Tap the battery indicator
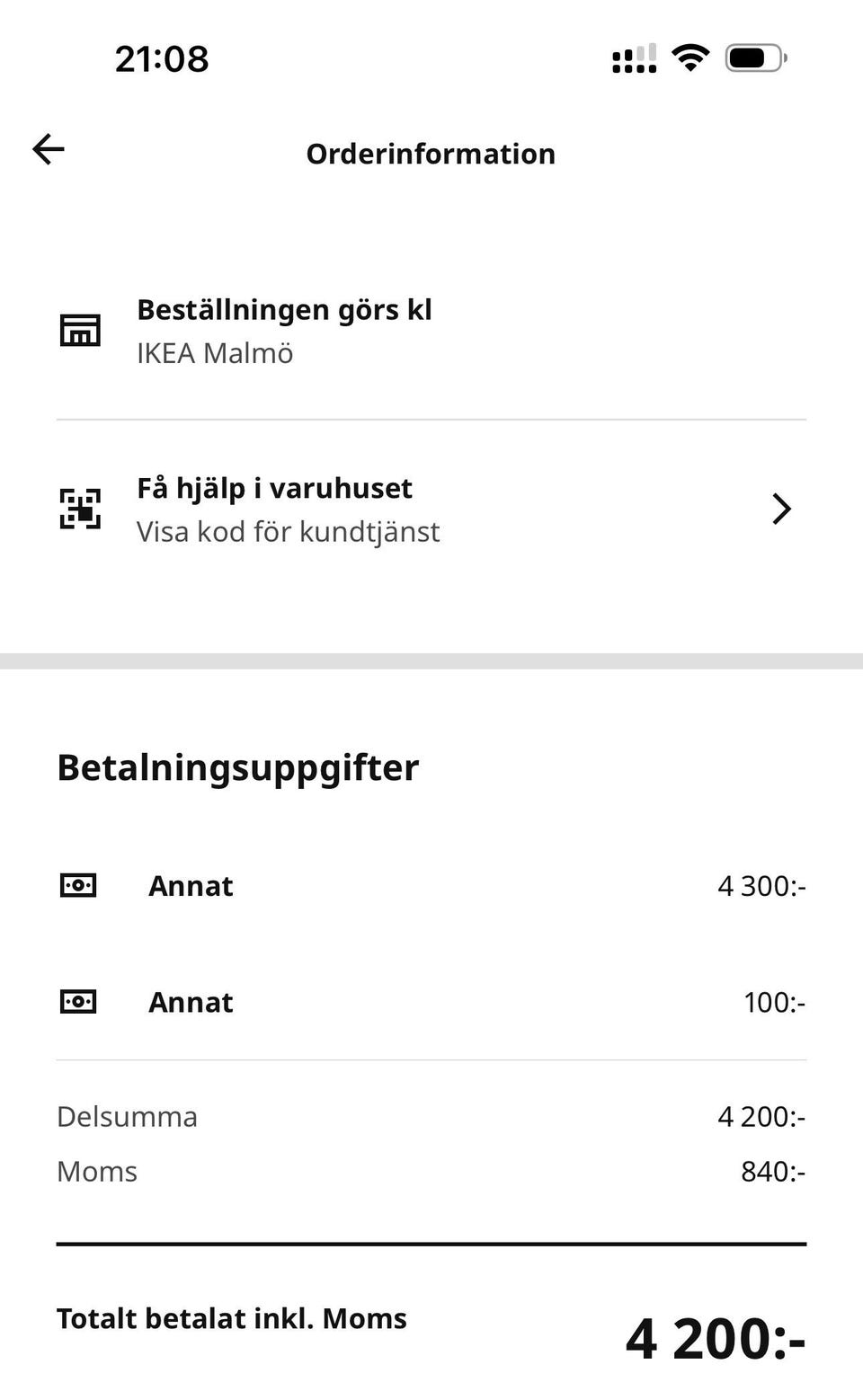The width and height of the screenshot is (863, 1400). [x=755, y=58]
